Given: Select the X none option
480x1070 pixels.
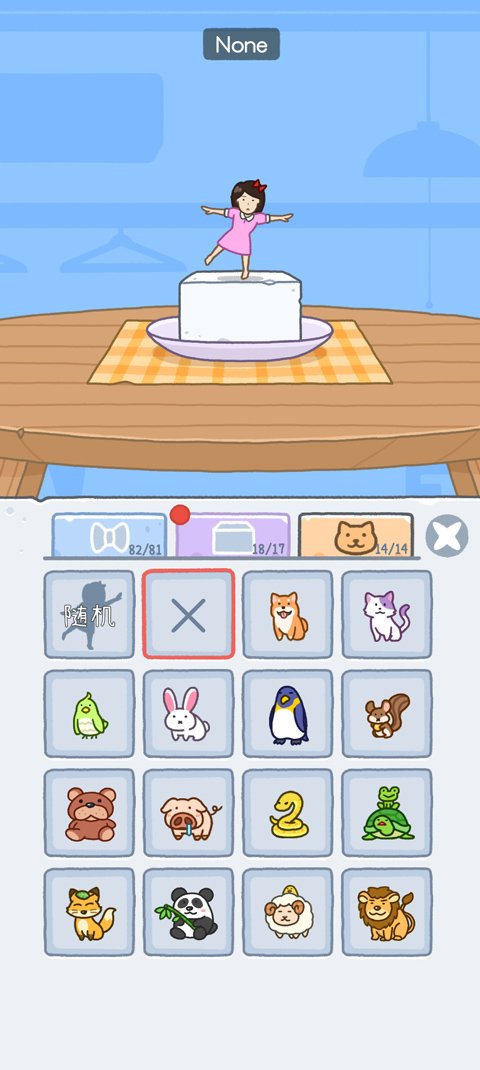Looking at the screenshot, I should 188,614.
